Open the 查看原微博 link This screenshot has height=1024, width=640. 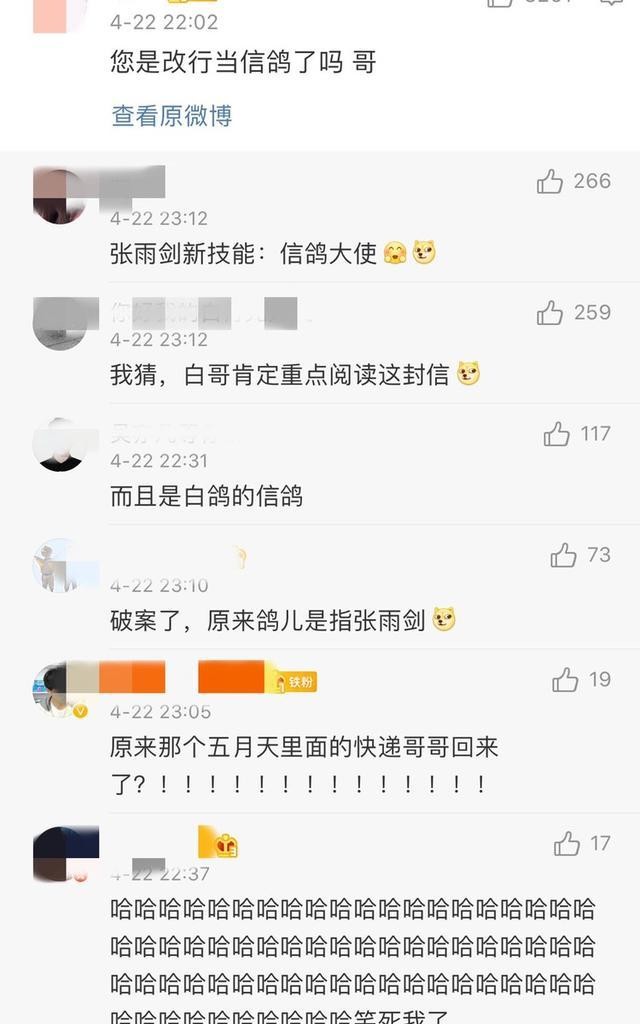coord(172,116)
